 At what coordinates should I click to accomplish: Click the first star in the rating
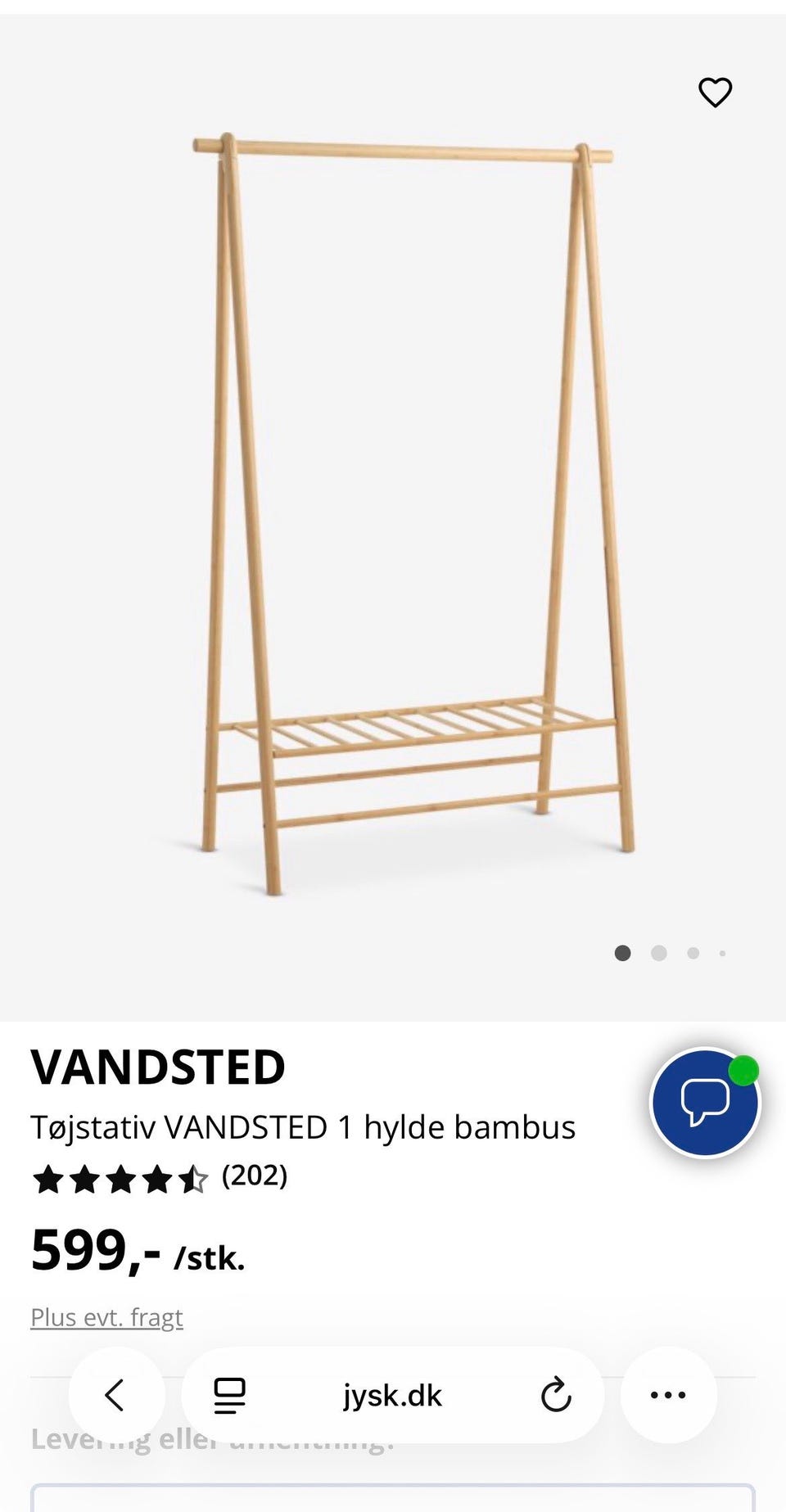tap(47, 1180)
